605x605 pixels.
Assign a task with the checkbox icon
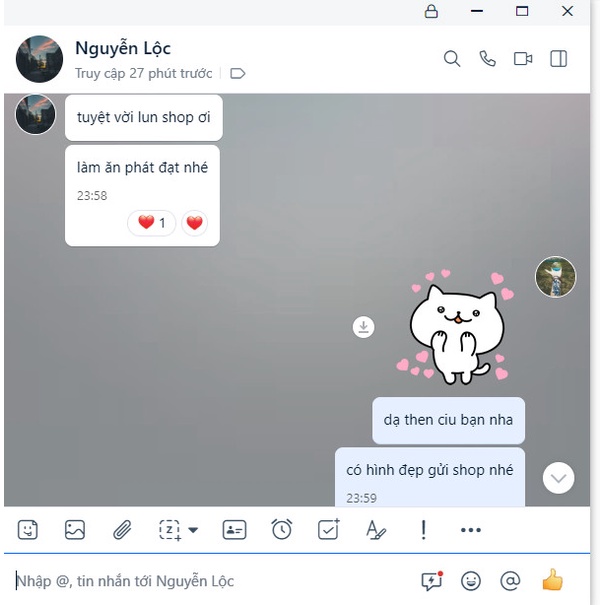[329, 530]
